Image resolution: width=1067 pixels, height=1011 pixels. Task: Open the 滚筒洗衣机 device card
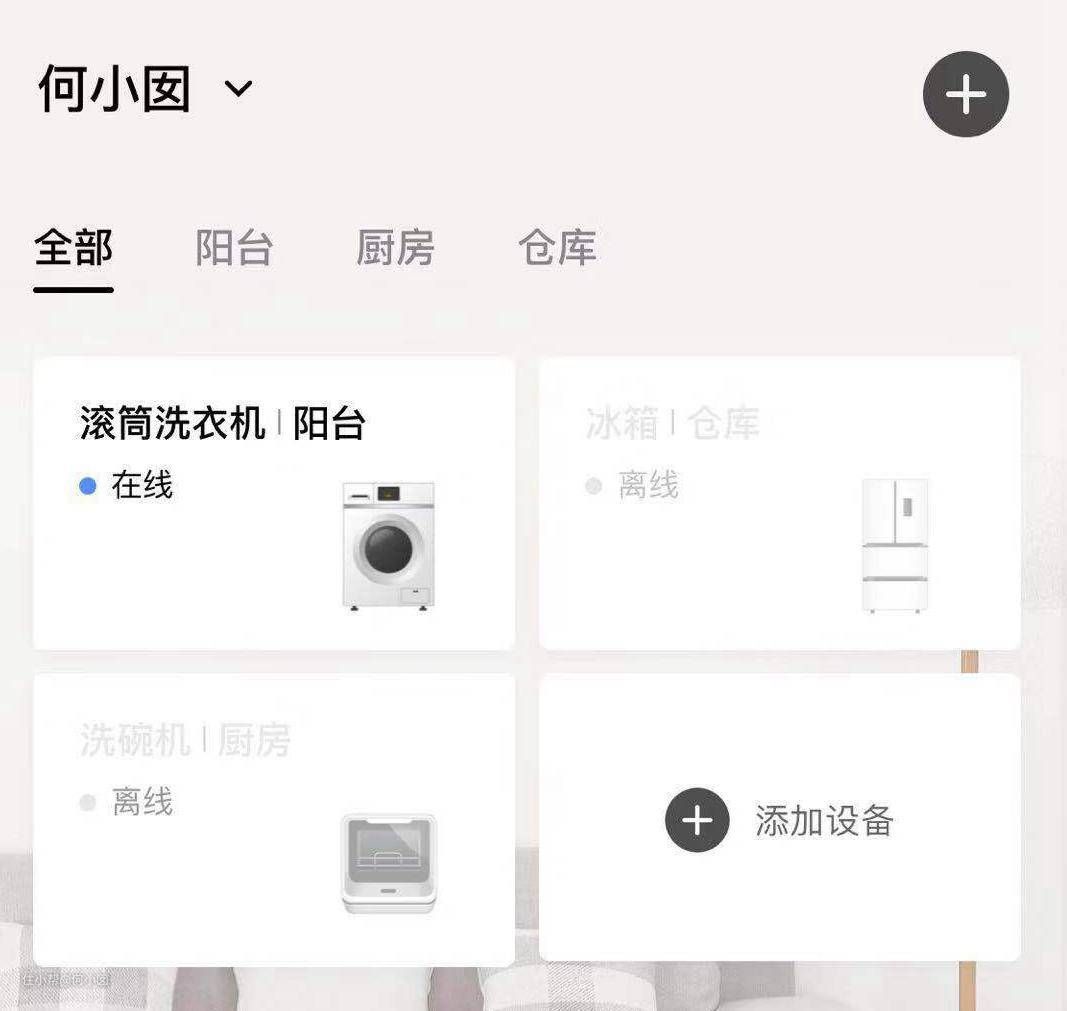point(273,503)
